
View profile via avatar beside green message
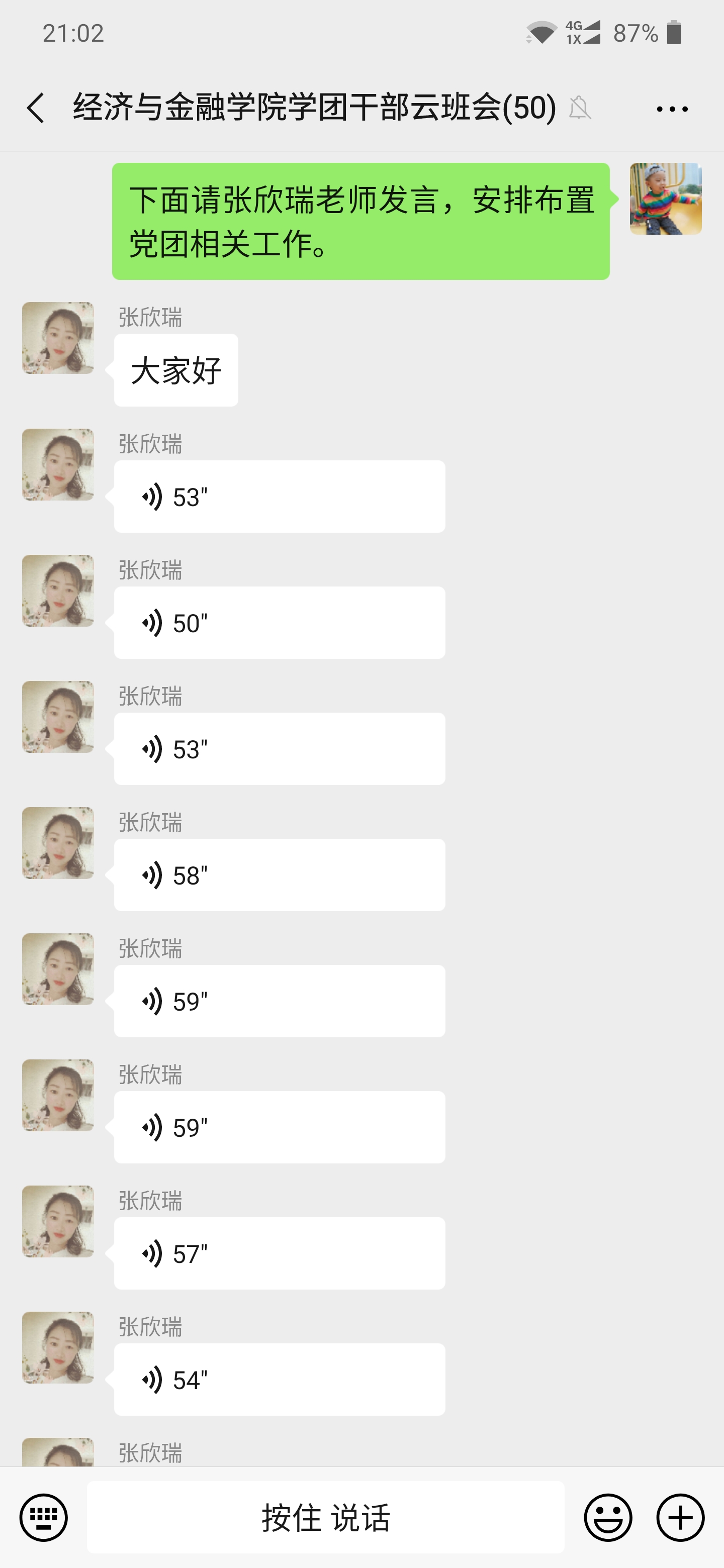point(666,199)
